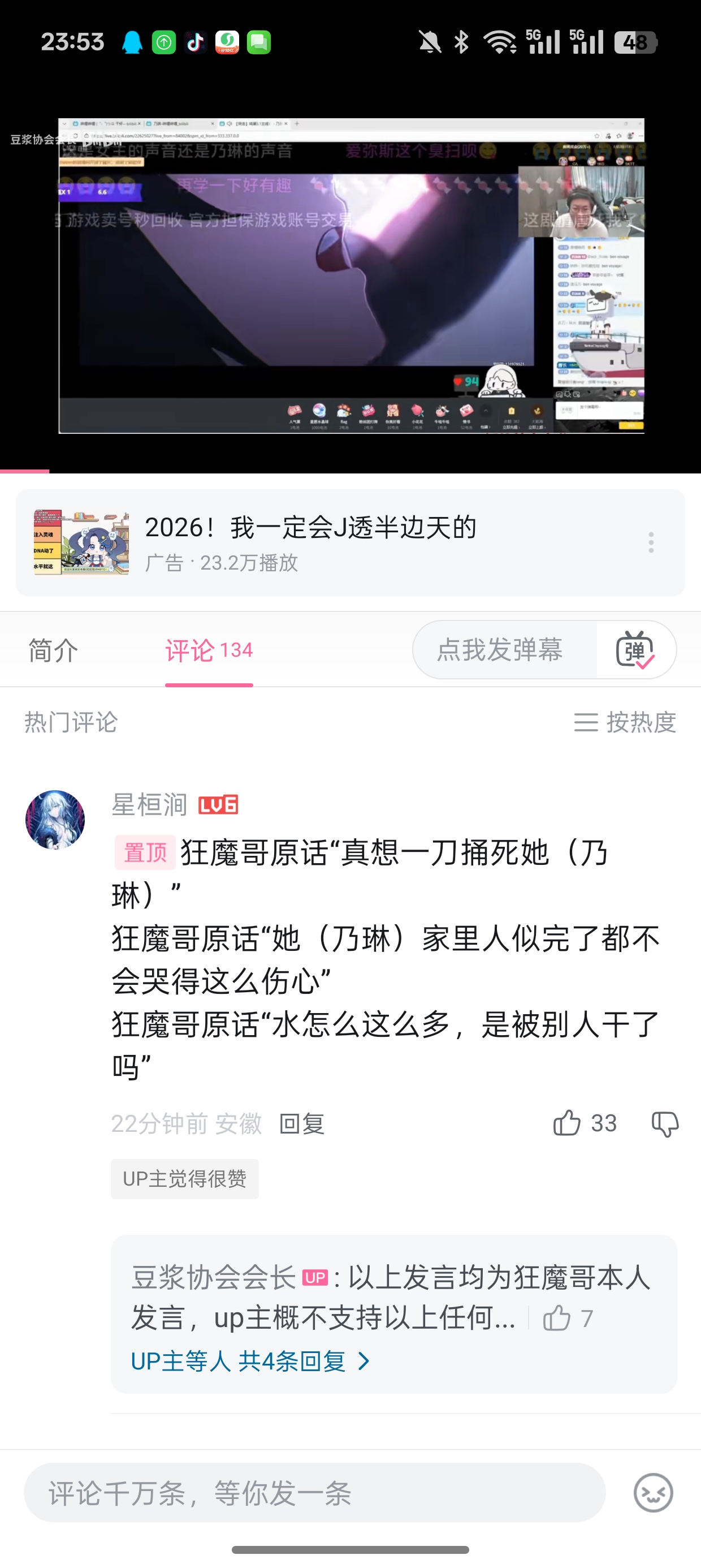Tap the video player to show controls
The width and height of the screenshot is (701, 1568).
tap(350, 275)
